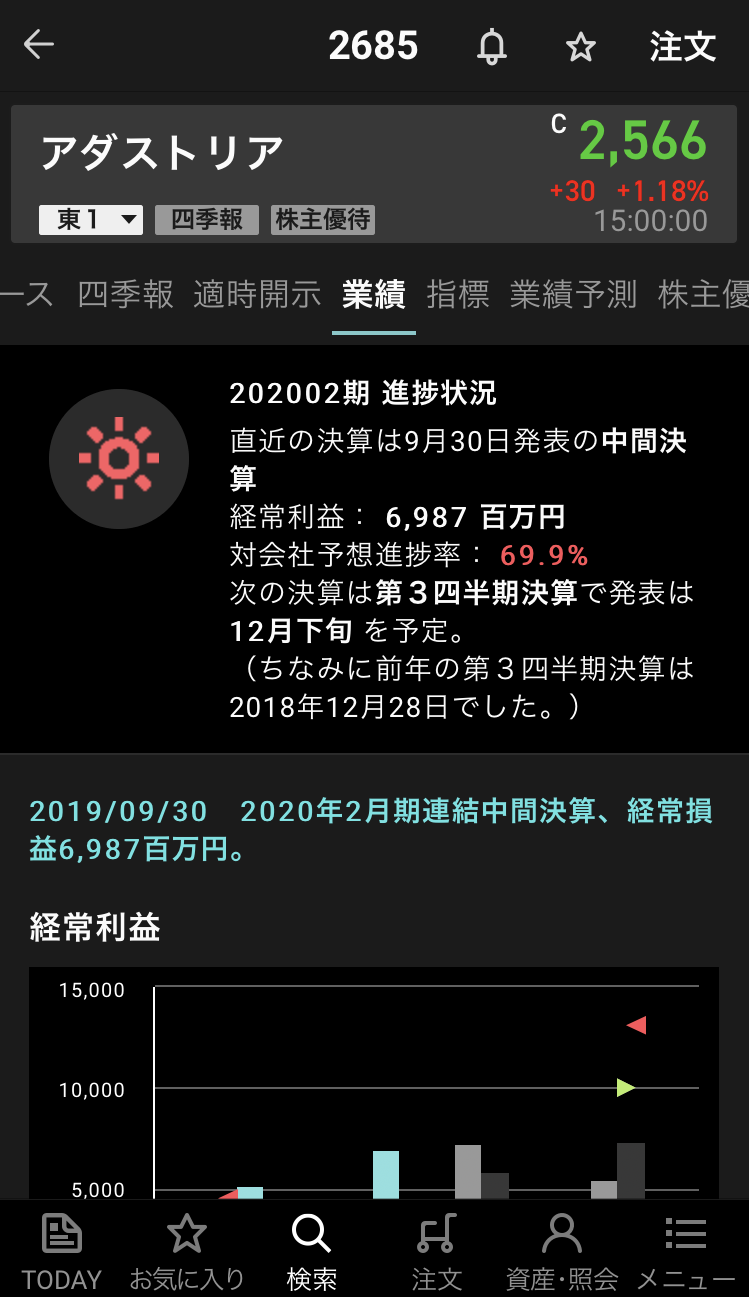The image size is (749, 1297).
Task: Select the 四季報 tab in tab strip
Action: coord(126,294)
